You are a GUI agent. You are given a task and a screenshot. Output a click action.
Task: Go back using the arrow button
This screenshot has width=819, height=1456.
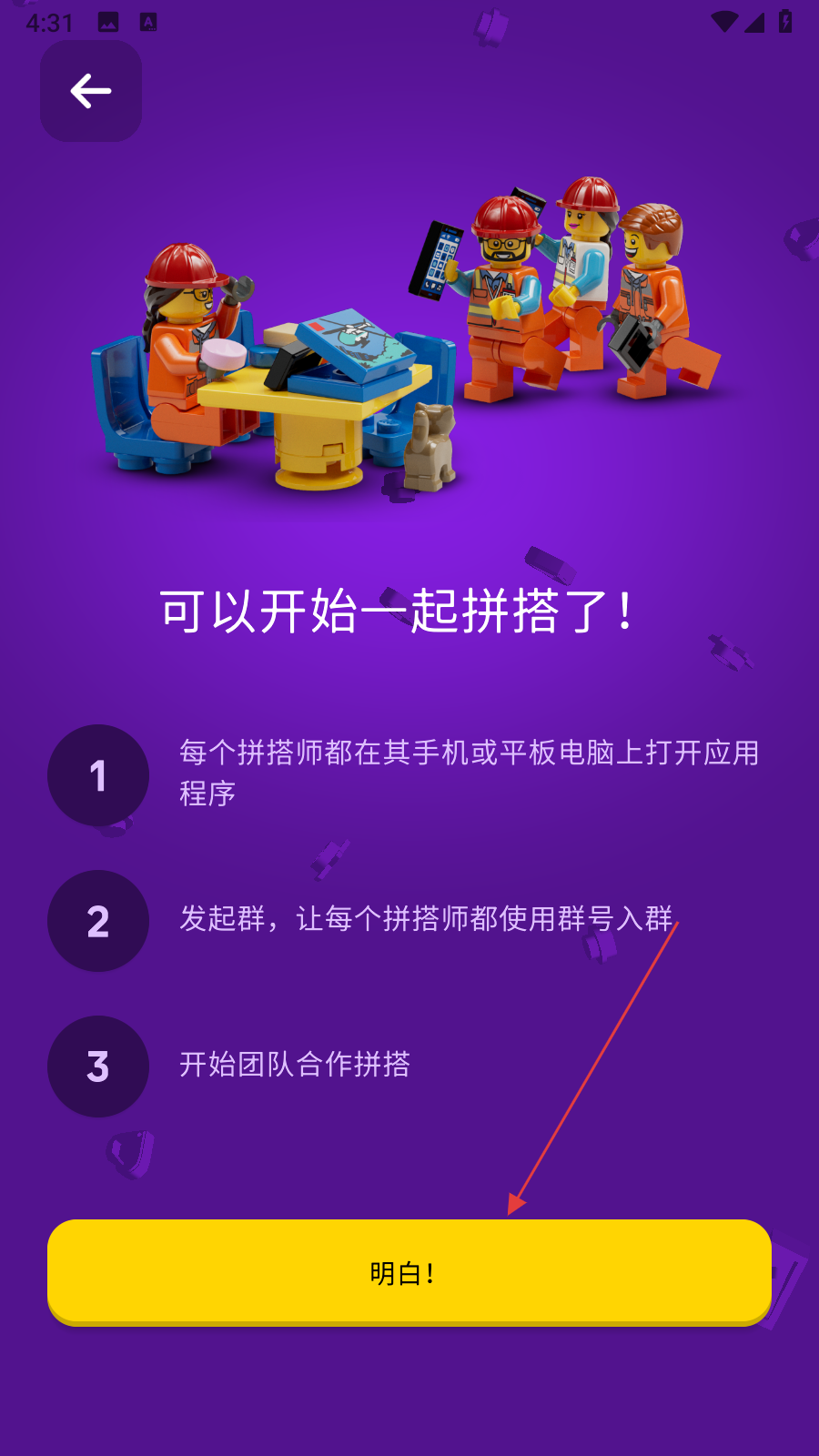point(91,91)
